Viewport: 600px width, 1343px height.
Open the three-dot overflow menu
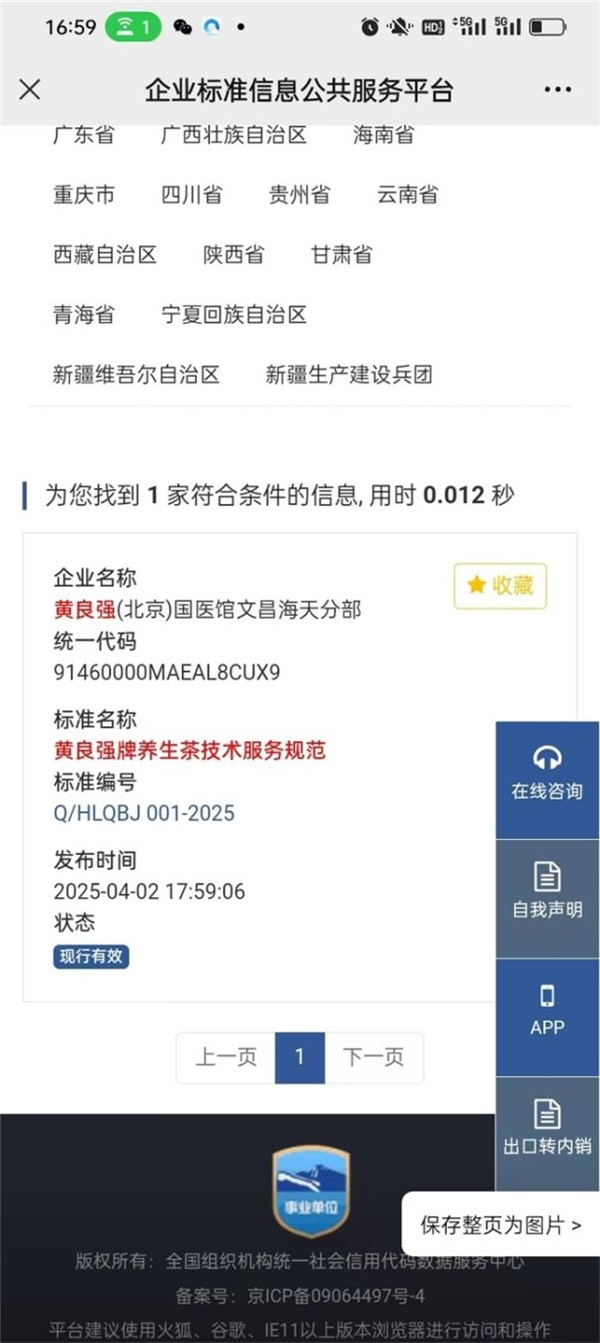[x=557, y=90]
